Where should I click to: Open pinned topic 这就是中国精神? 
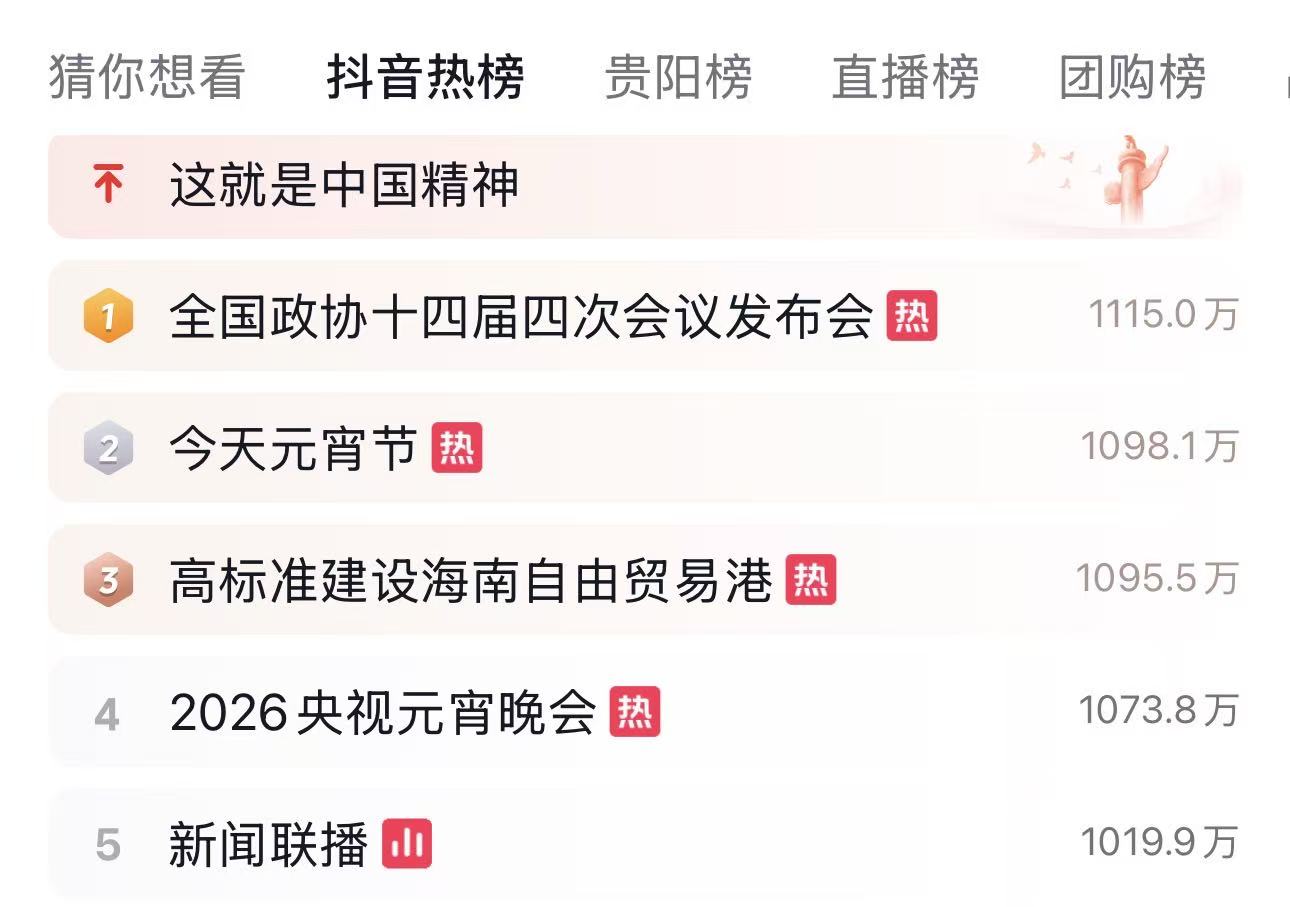pos(345,186)
